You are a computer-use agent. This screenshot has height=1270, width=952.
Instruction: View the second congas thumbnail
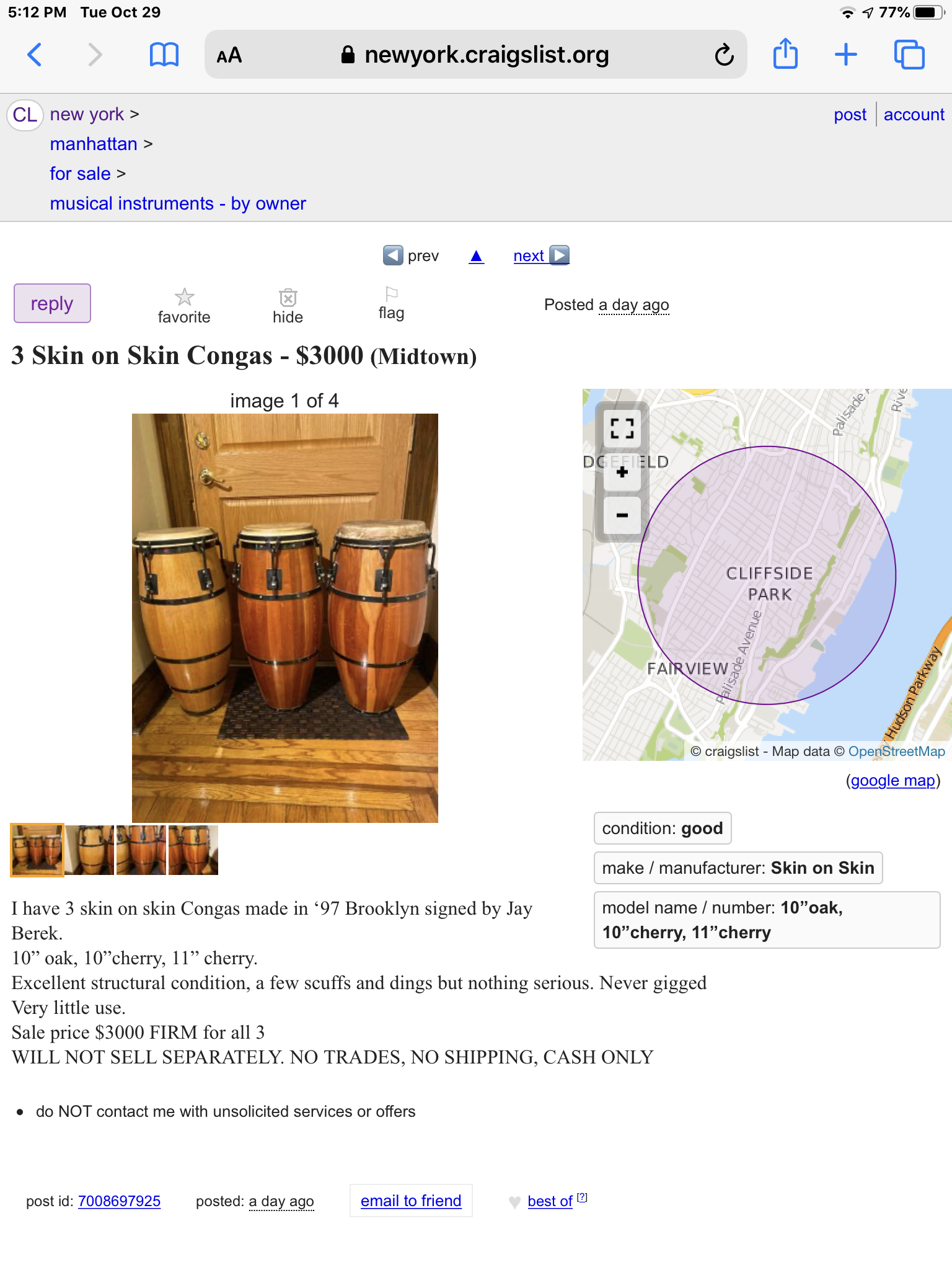tap(90, 850)
